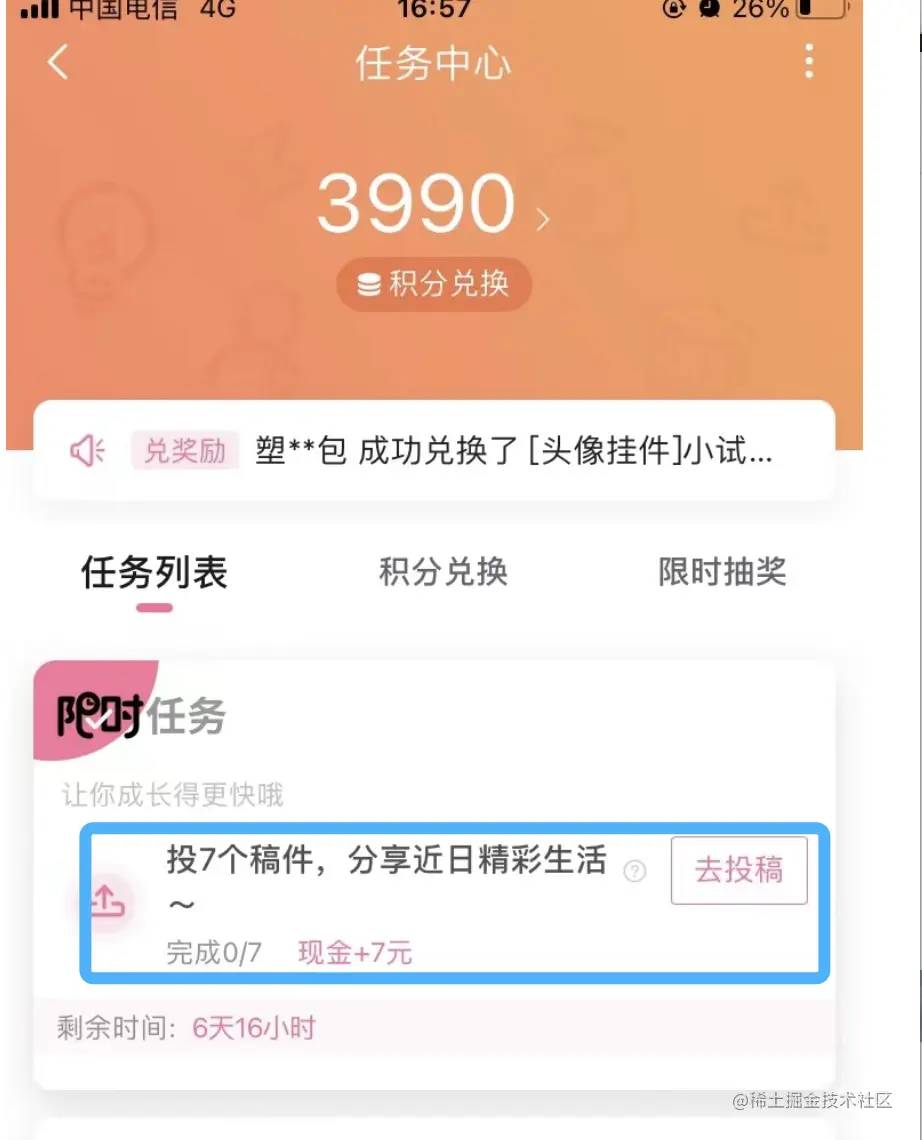
Task: Switch to the 限时抽奖 tab
Action: (722, 572)
